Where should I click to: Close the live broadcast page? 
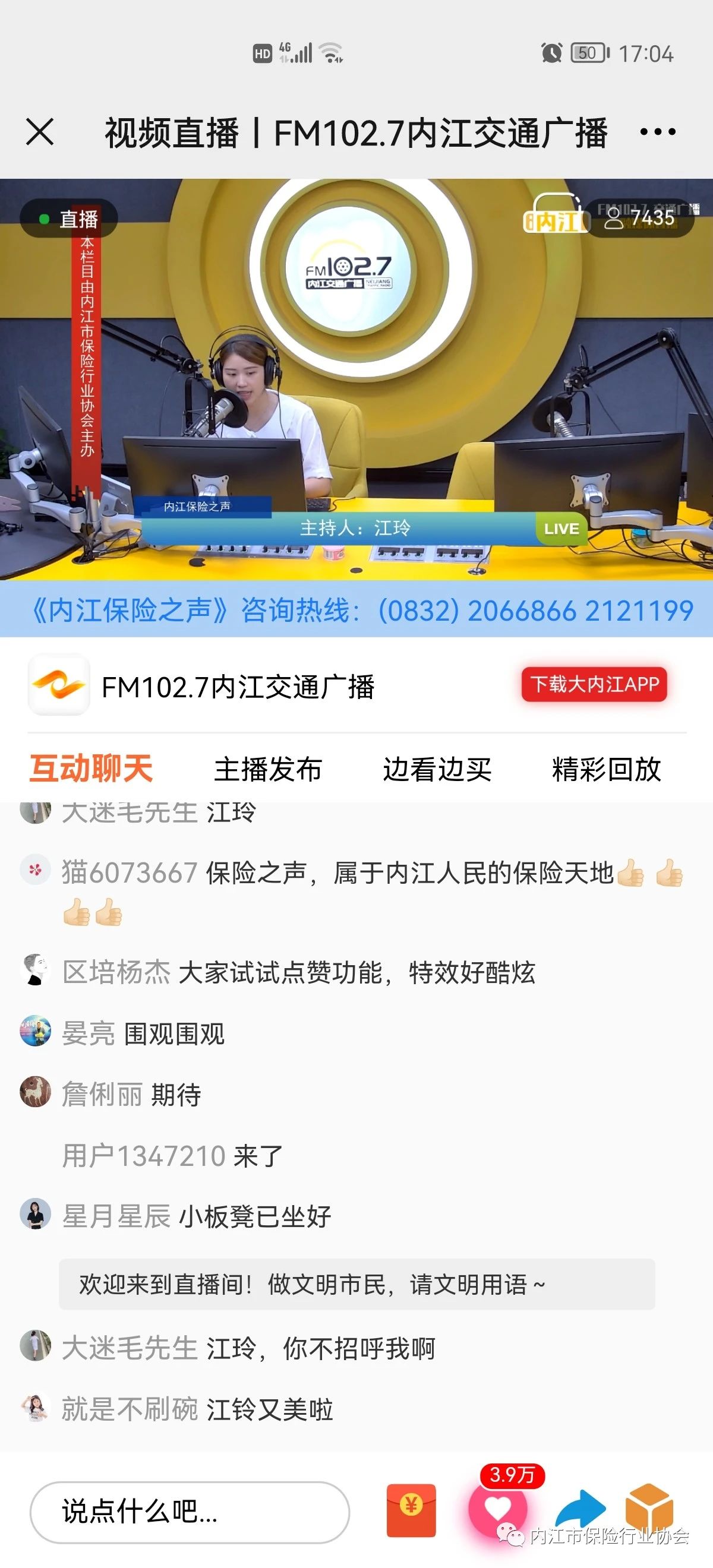[40, 132]
